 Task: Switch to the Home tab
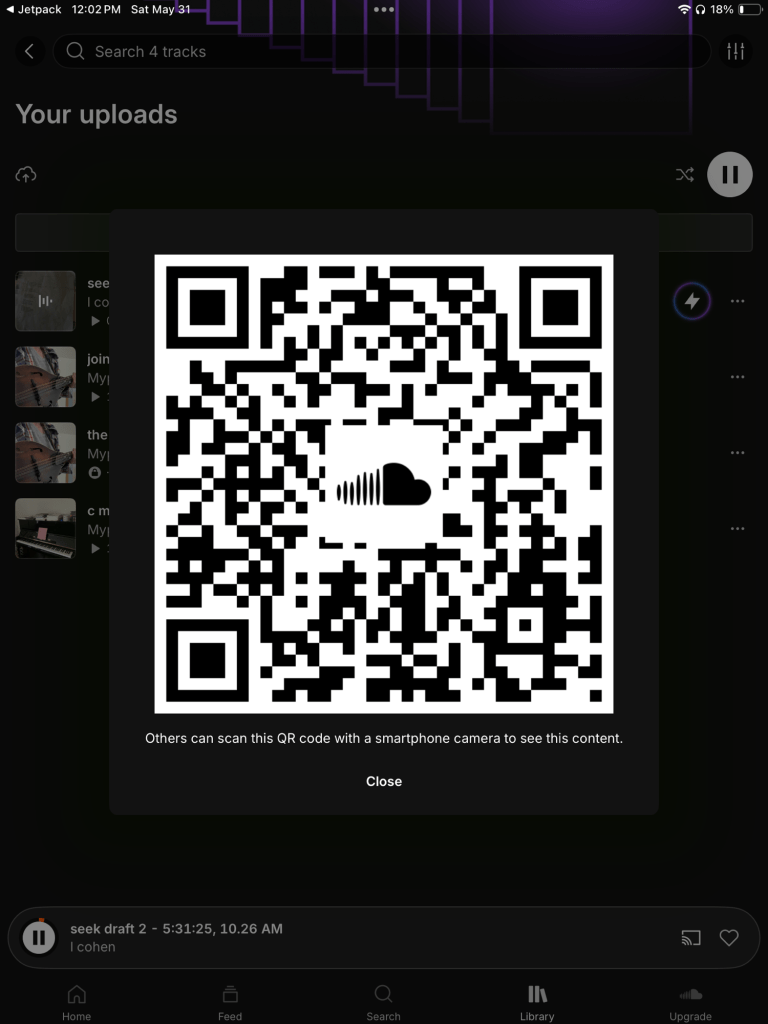point(76,1001)
